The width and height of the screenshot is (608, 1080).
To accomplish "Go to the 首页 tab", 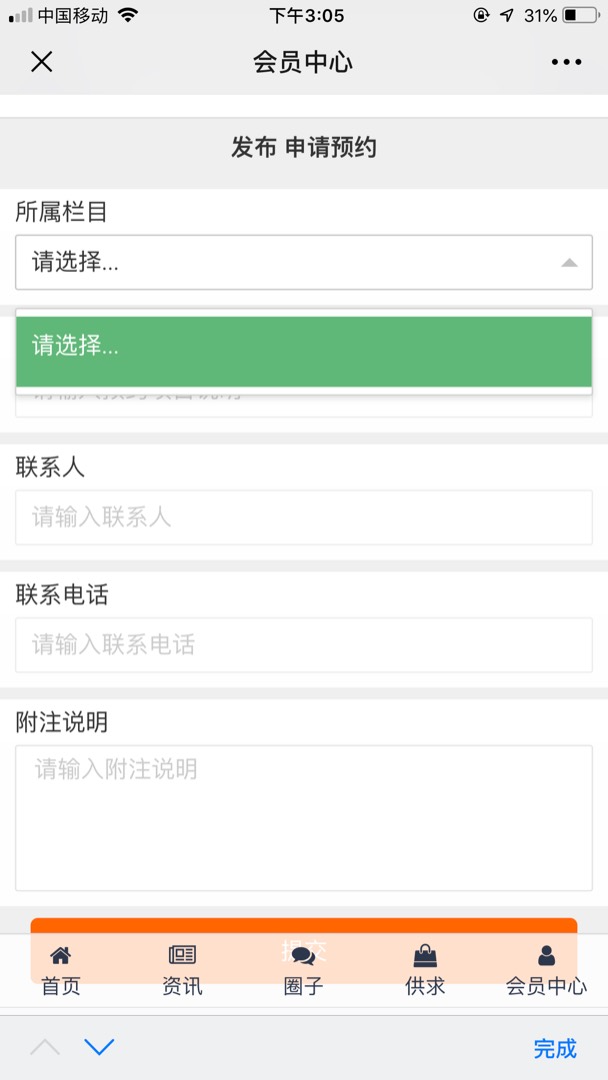I will click(61, 970).
